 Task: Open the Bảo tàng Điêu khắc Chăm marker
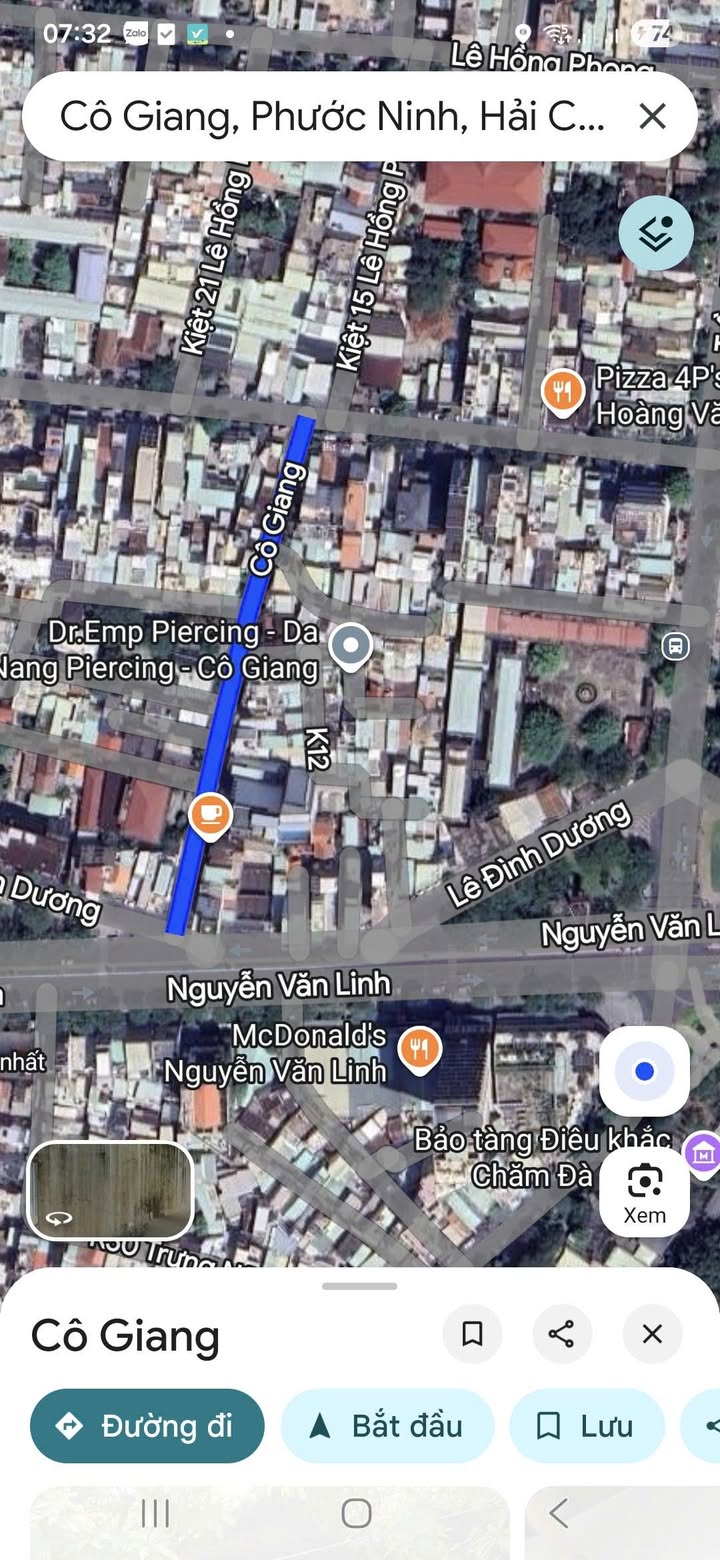tap(703, 1153)
